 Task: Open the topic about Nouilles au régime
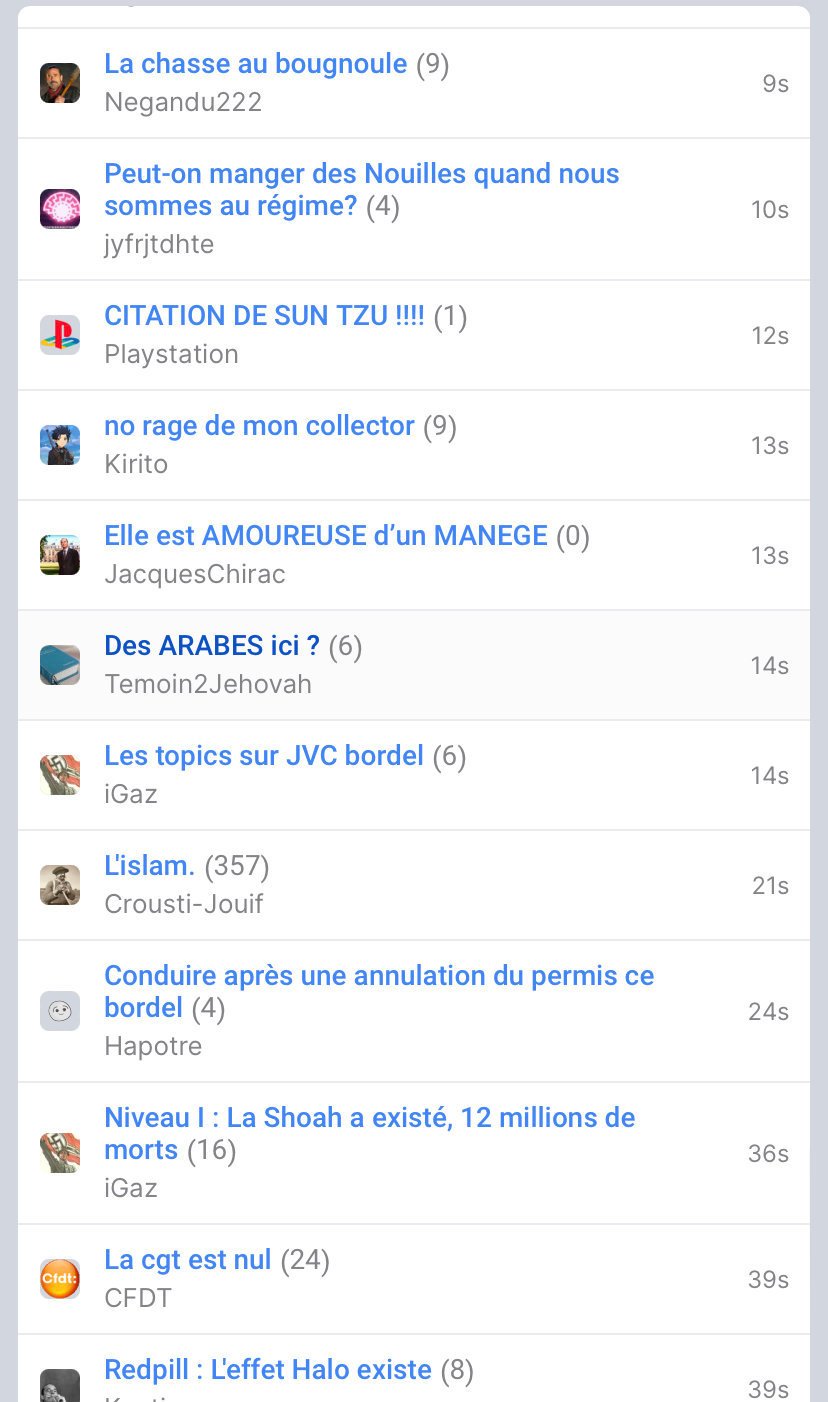click(x=362, y=190)
